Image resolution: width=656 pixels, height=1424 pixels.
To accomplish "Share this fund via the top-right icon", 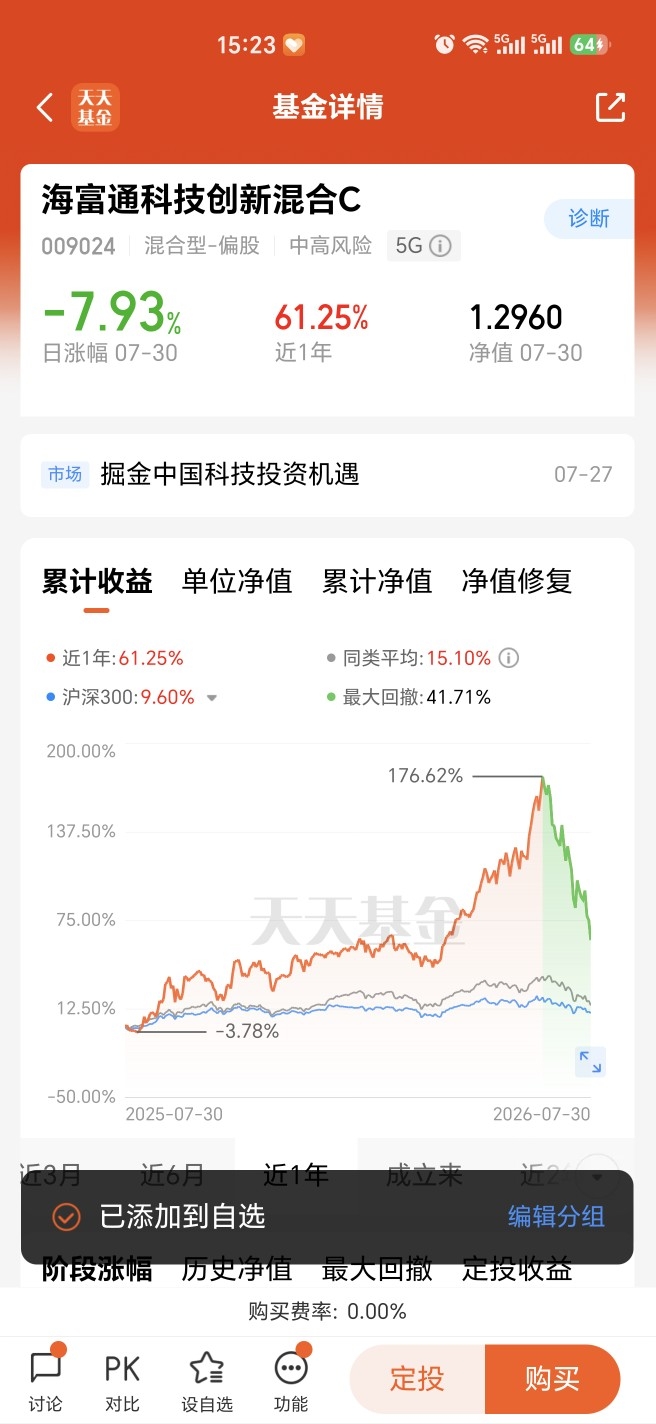I will (610, 108).
